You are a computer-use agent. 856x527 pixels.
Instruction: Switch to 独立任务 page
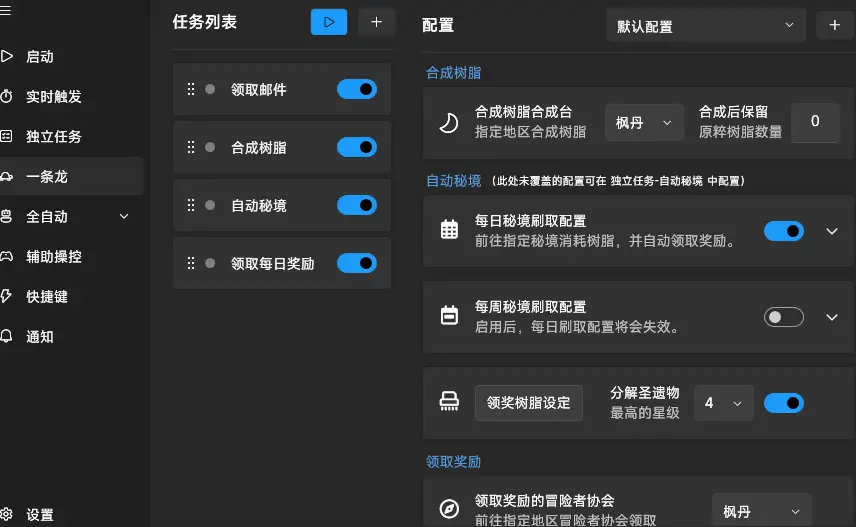pos(53,137)
